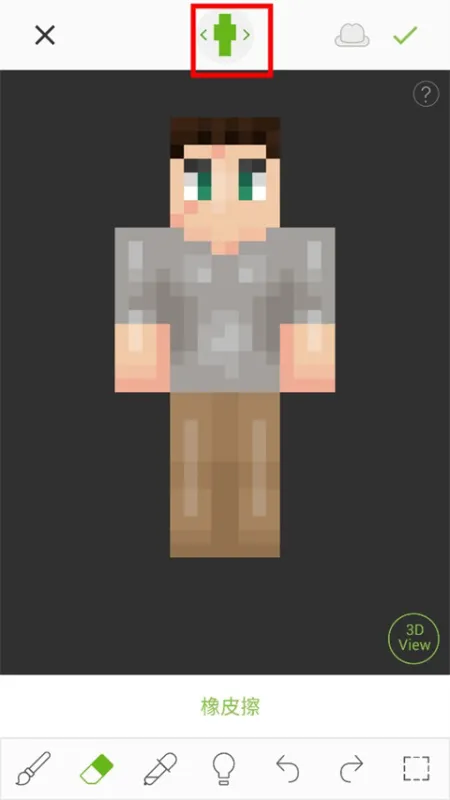Redo the last undone action
The image size is (450, 800).
[x=352, y=768]
